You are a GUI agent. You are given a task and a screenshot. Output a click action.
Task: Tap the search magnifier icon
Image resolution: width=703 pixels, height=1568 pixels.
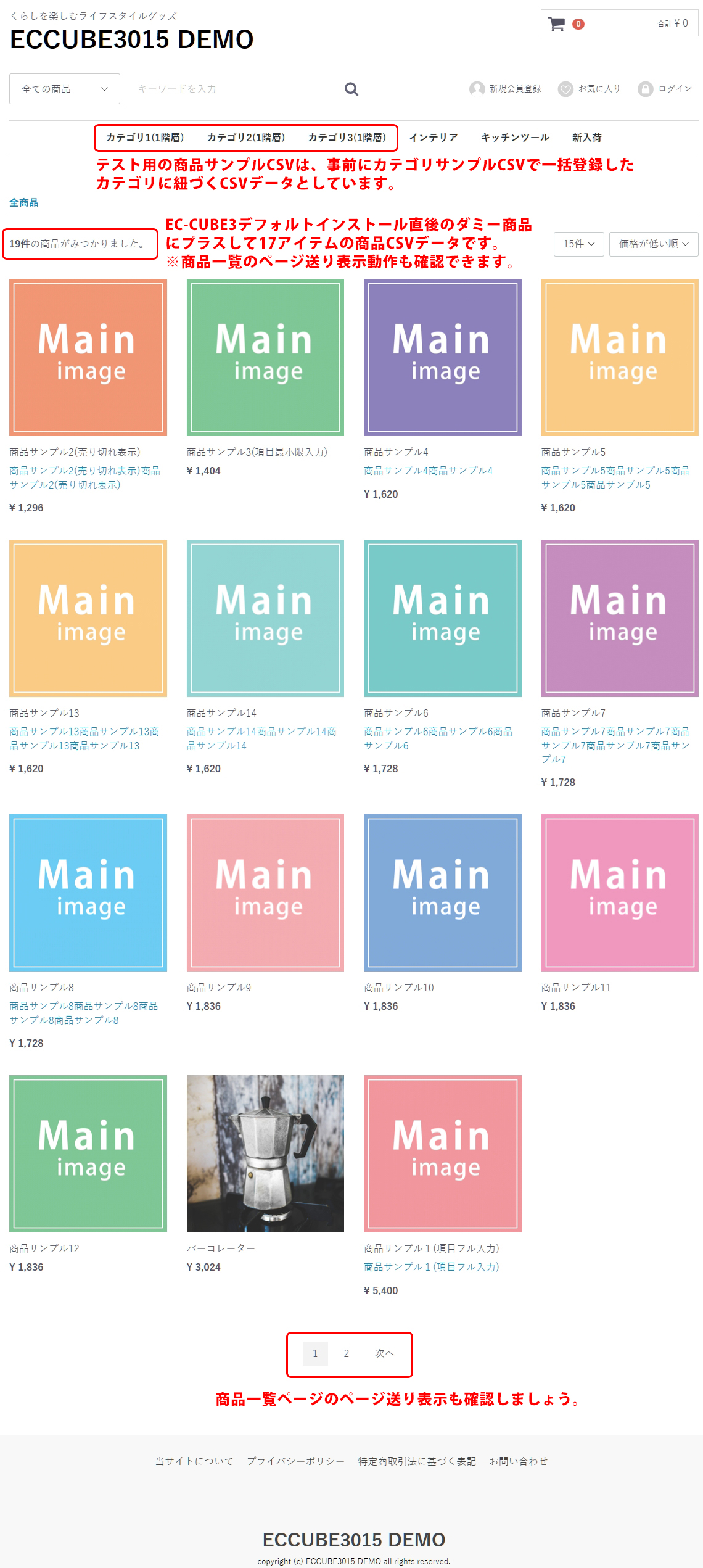tap(351, 89)
